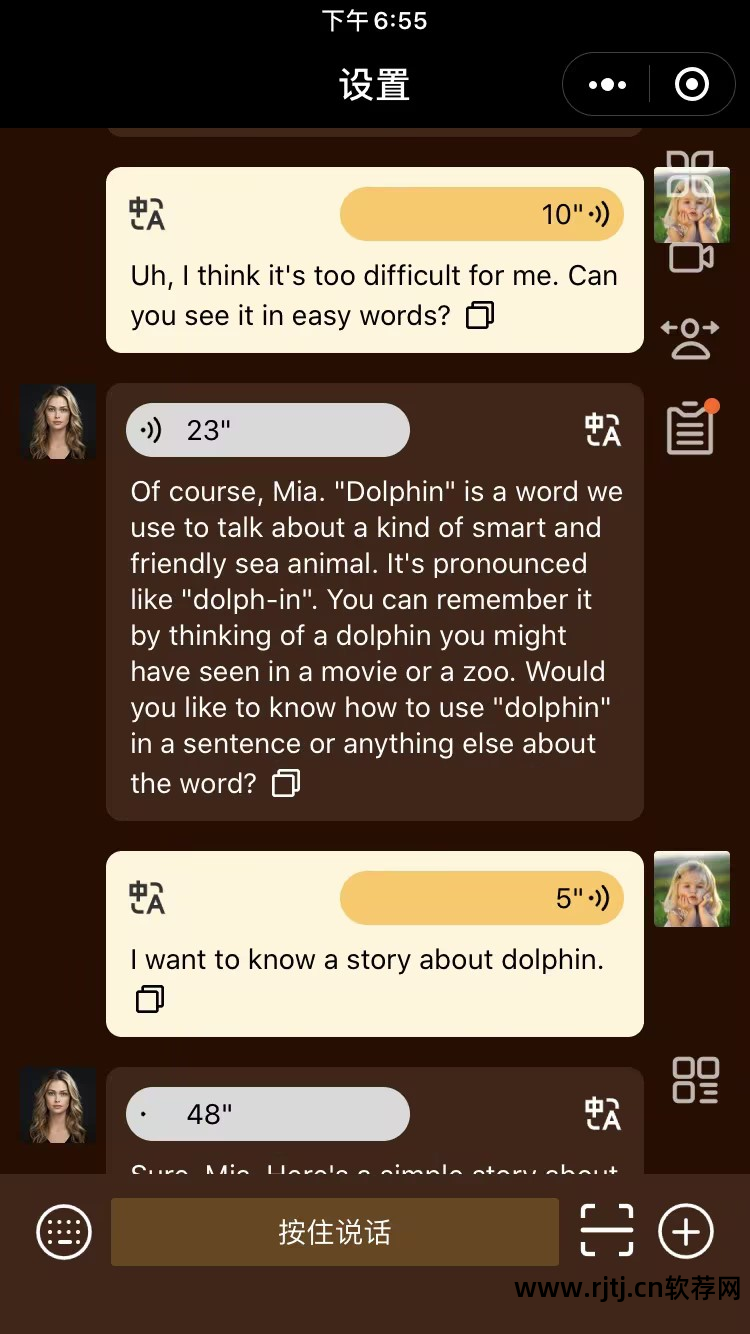Translate the "too difficult for me" message

tap(147, 213)
